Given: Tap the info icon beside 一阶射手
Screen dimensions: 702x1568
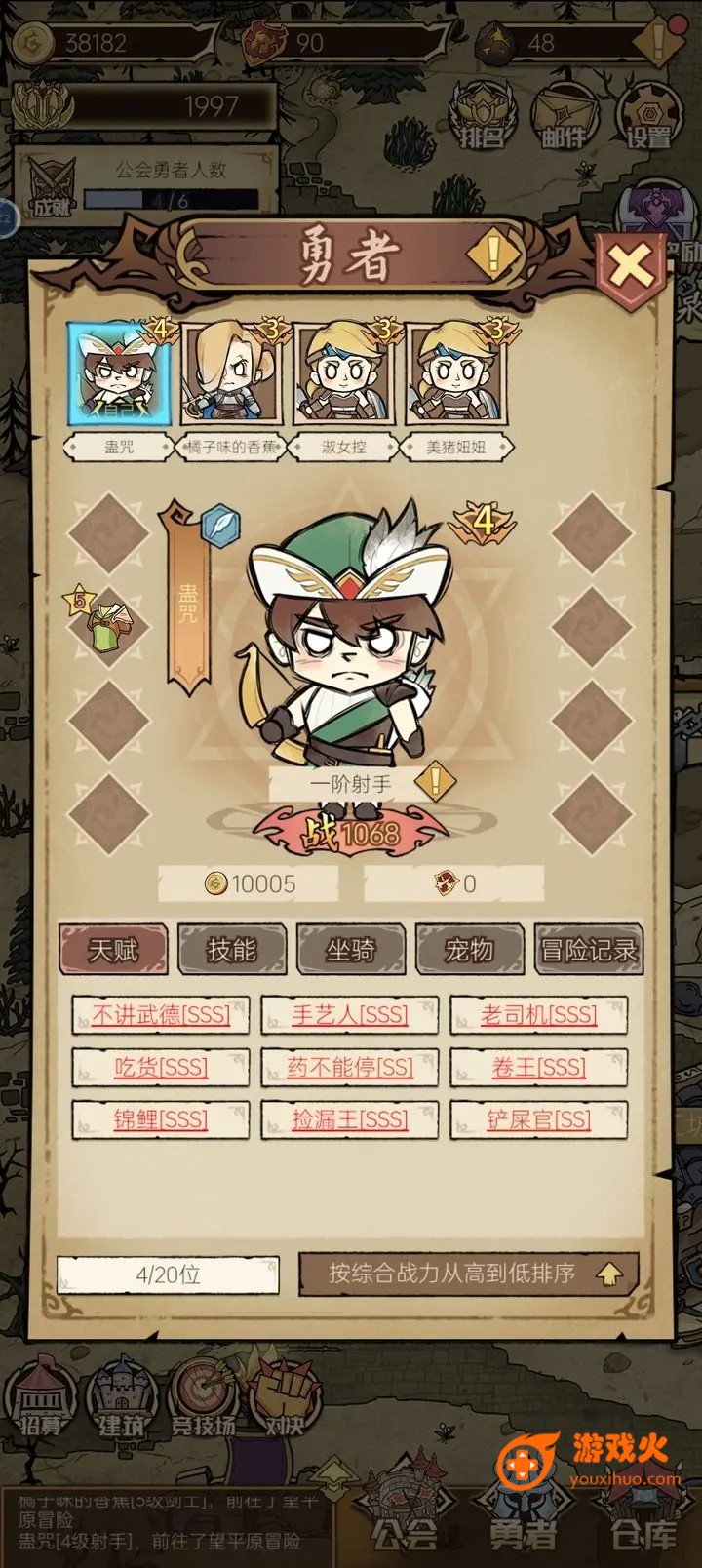Looking at the screenshot, I should click(435, 781).
